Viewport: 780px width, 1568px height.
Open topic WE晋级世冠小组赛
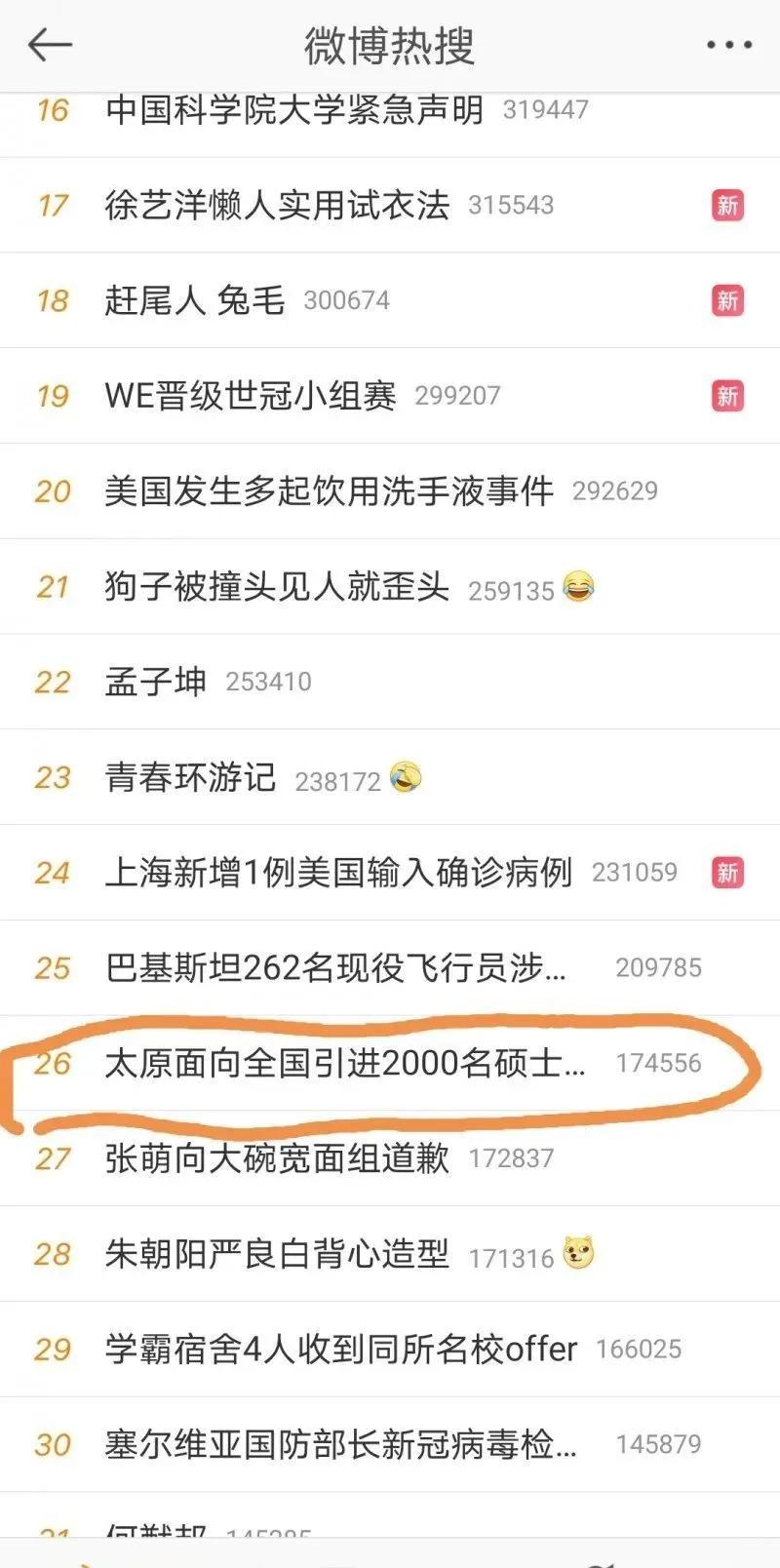(251, 396)
